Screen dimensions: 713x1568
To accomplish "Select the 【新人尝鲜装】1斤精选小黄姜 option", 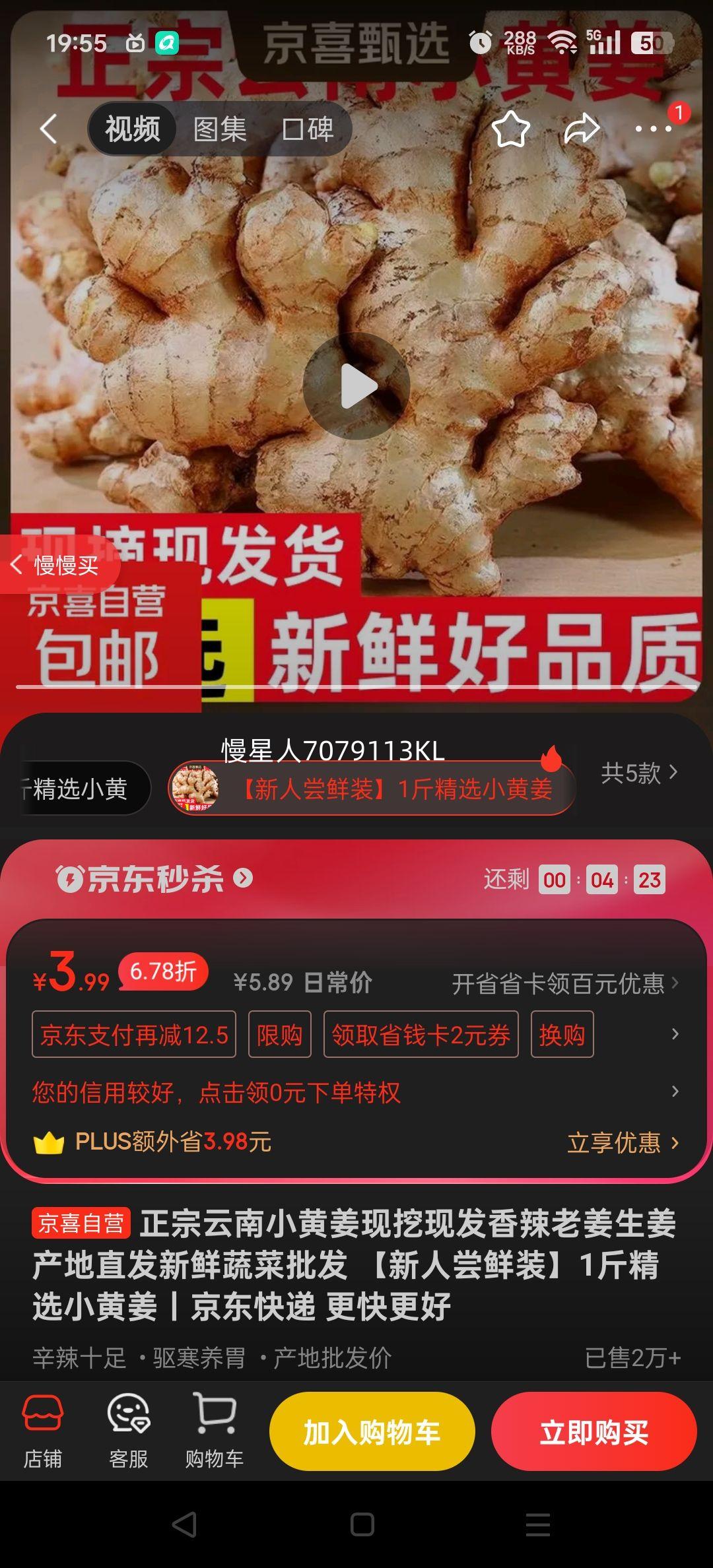I will click(x=372, y=789).
